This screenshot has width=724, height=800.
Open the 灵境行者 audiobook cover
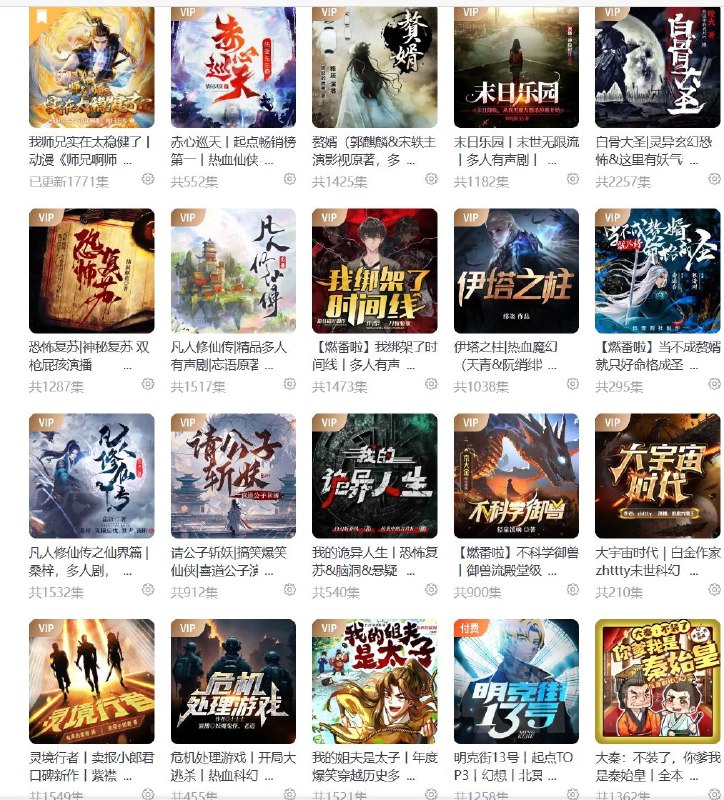click(x=92, y=682)
